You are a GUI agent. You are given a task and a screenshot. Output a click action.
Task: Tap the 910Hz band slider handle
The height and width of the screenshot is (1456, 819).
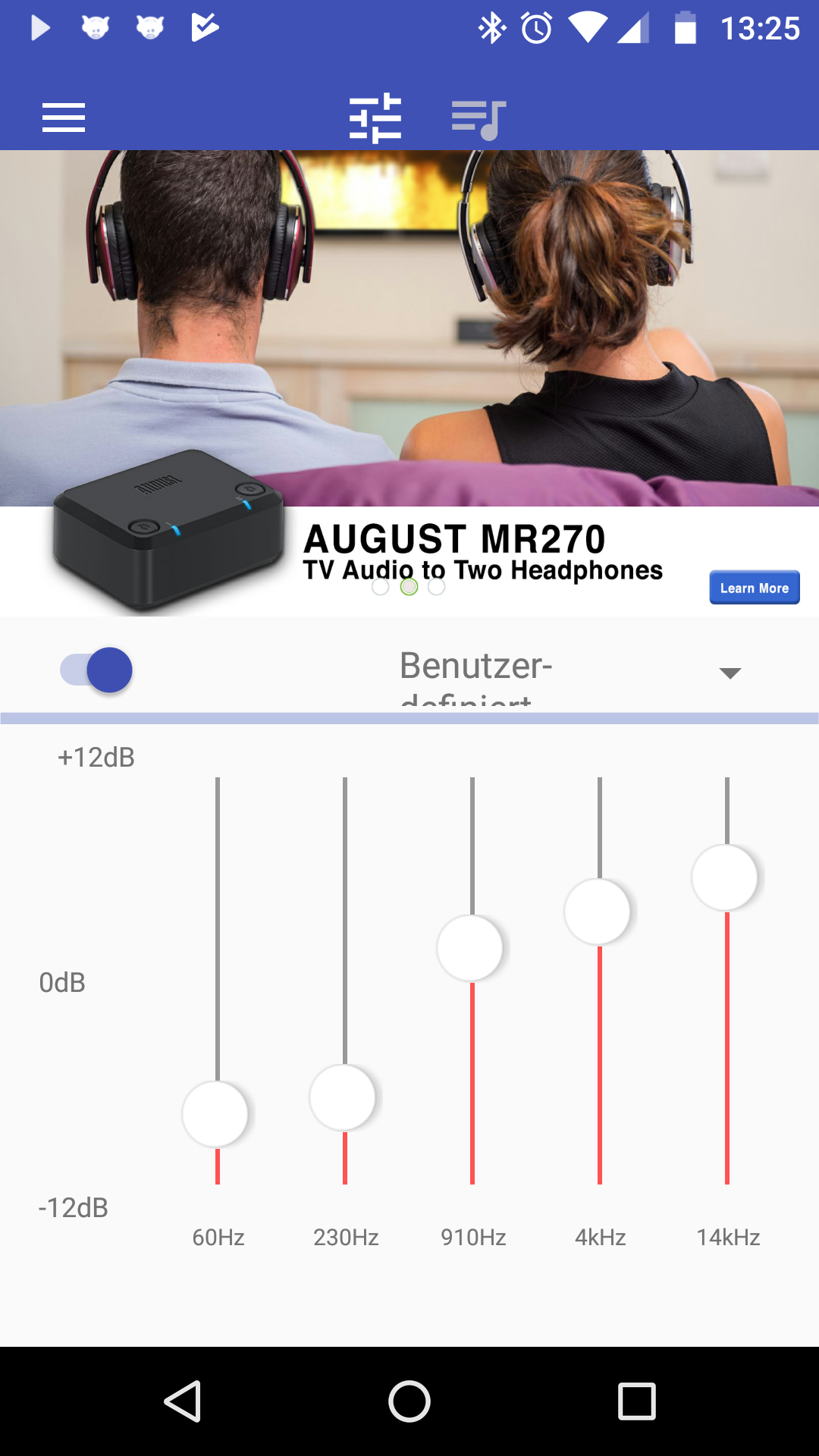click(470, 948)
